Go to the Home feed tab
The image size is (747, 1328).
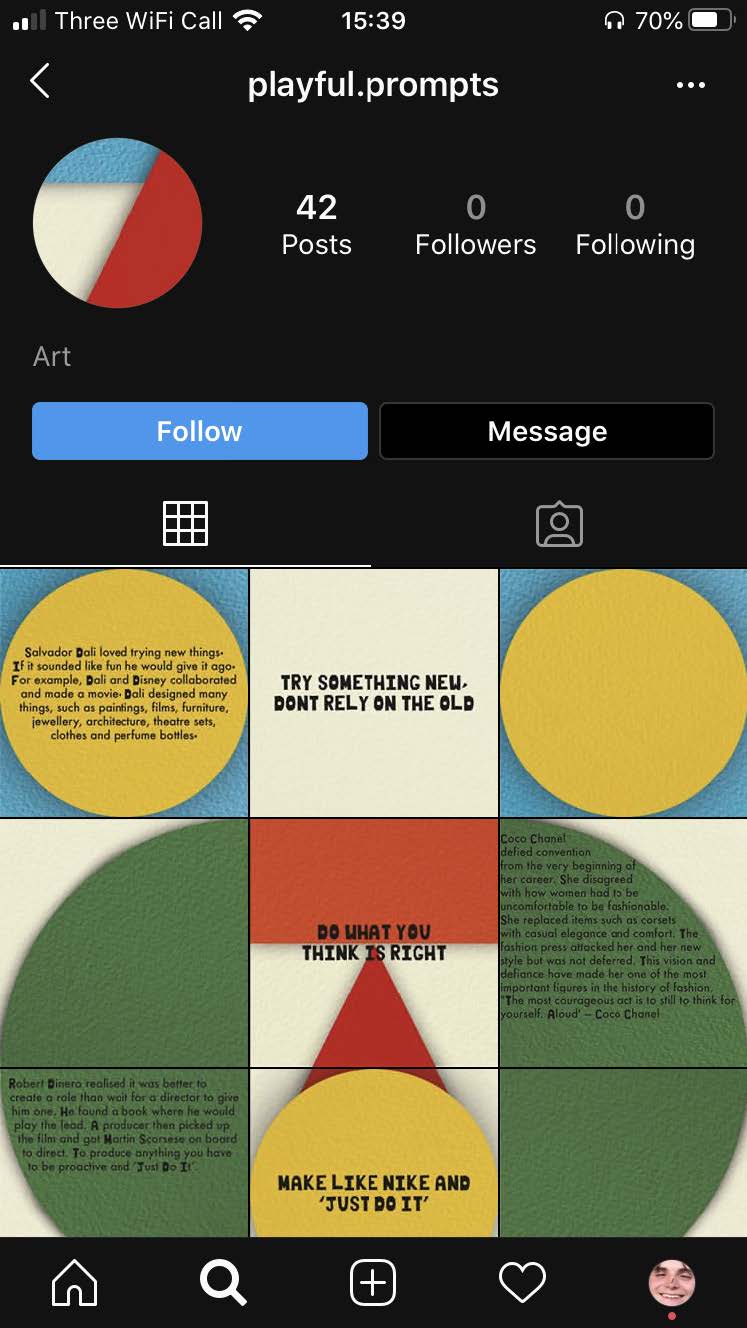tap(75, 1282)
